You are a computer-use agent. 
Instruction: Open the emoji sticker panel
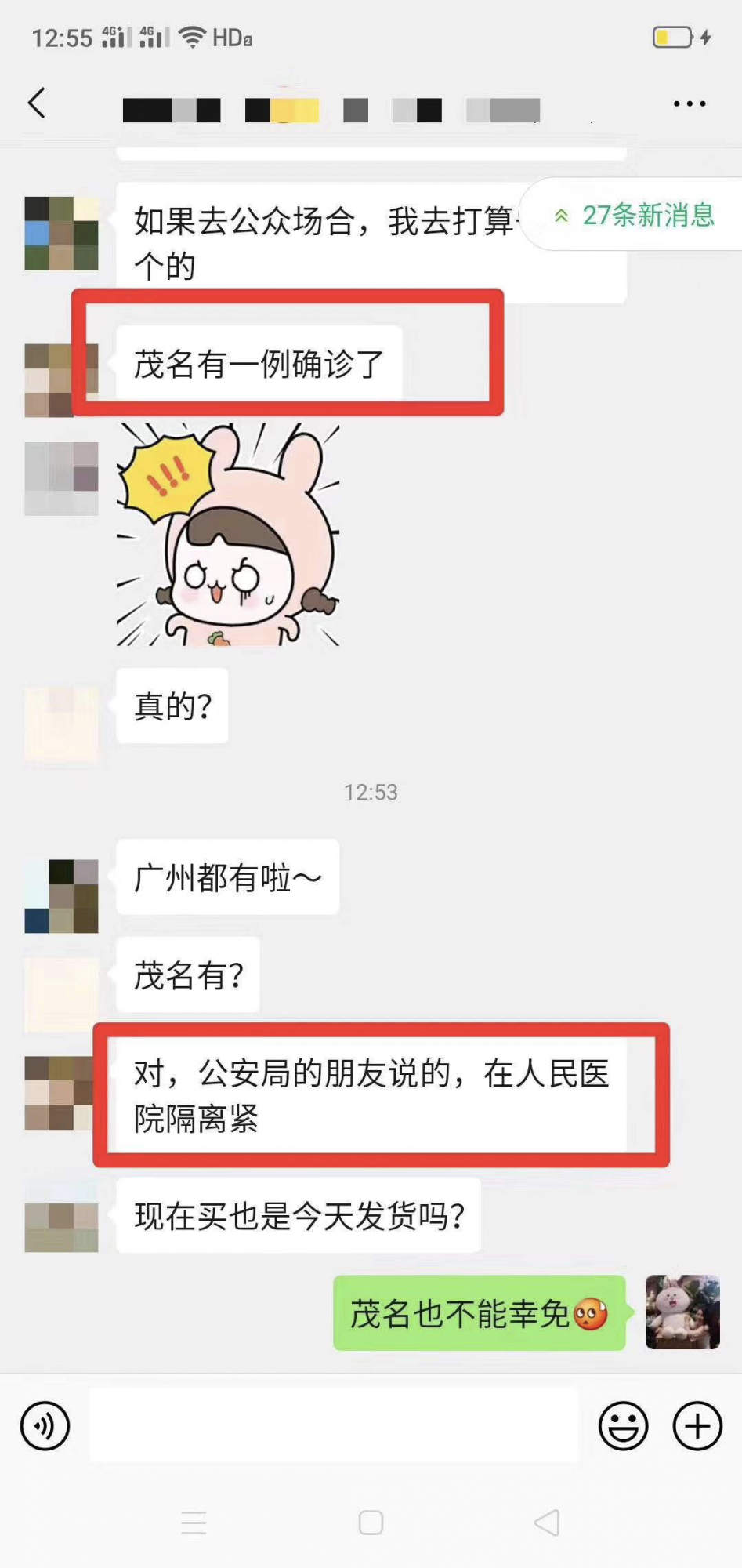[x=623, y=1425]
